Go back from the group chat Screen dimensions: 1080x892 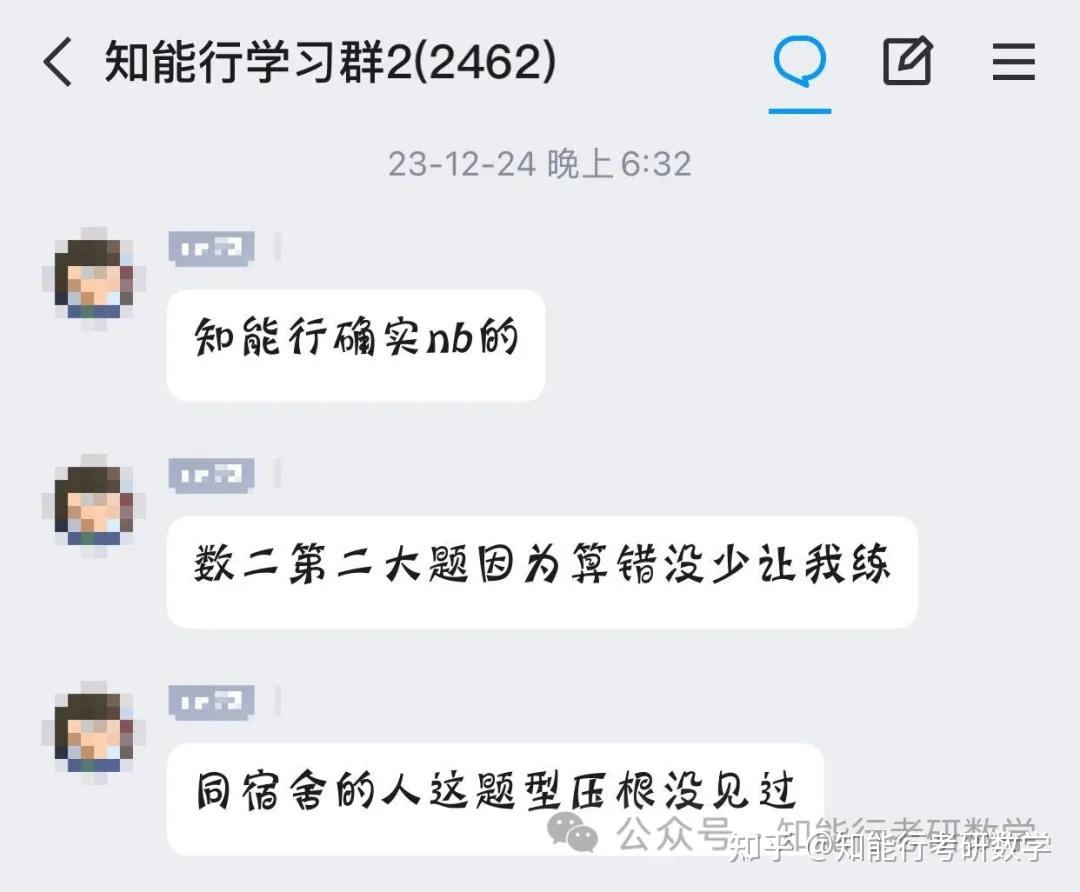pos(57,63)
